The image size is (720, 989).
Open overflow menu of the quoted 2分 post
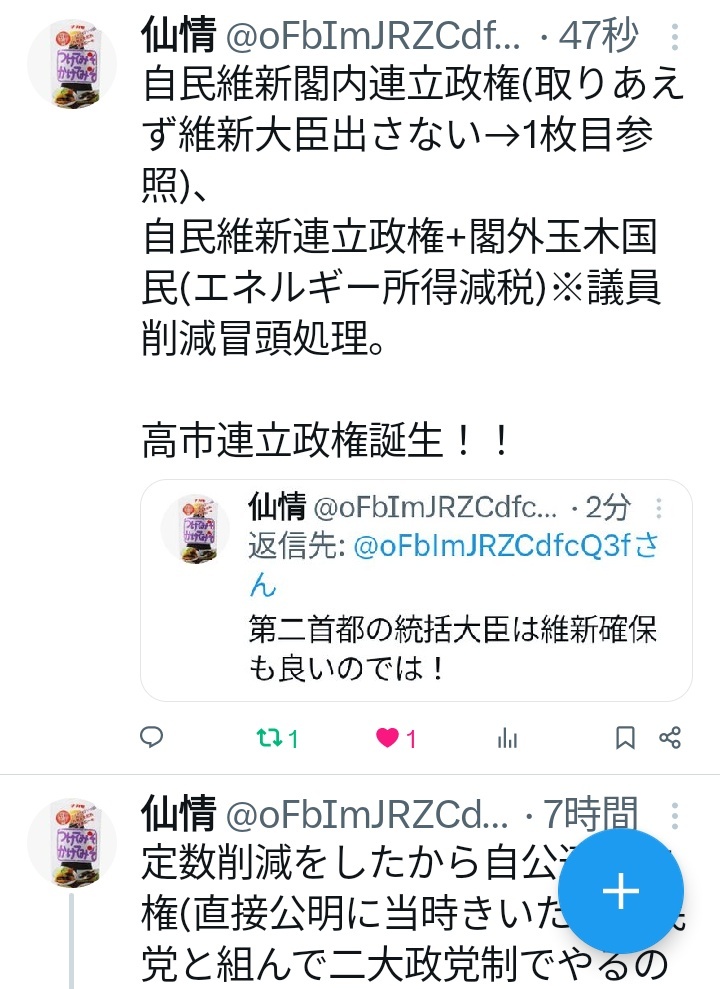659,508
